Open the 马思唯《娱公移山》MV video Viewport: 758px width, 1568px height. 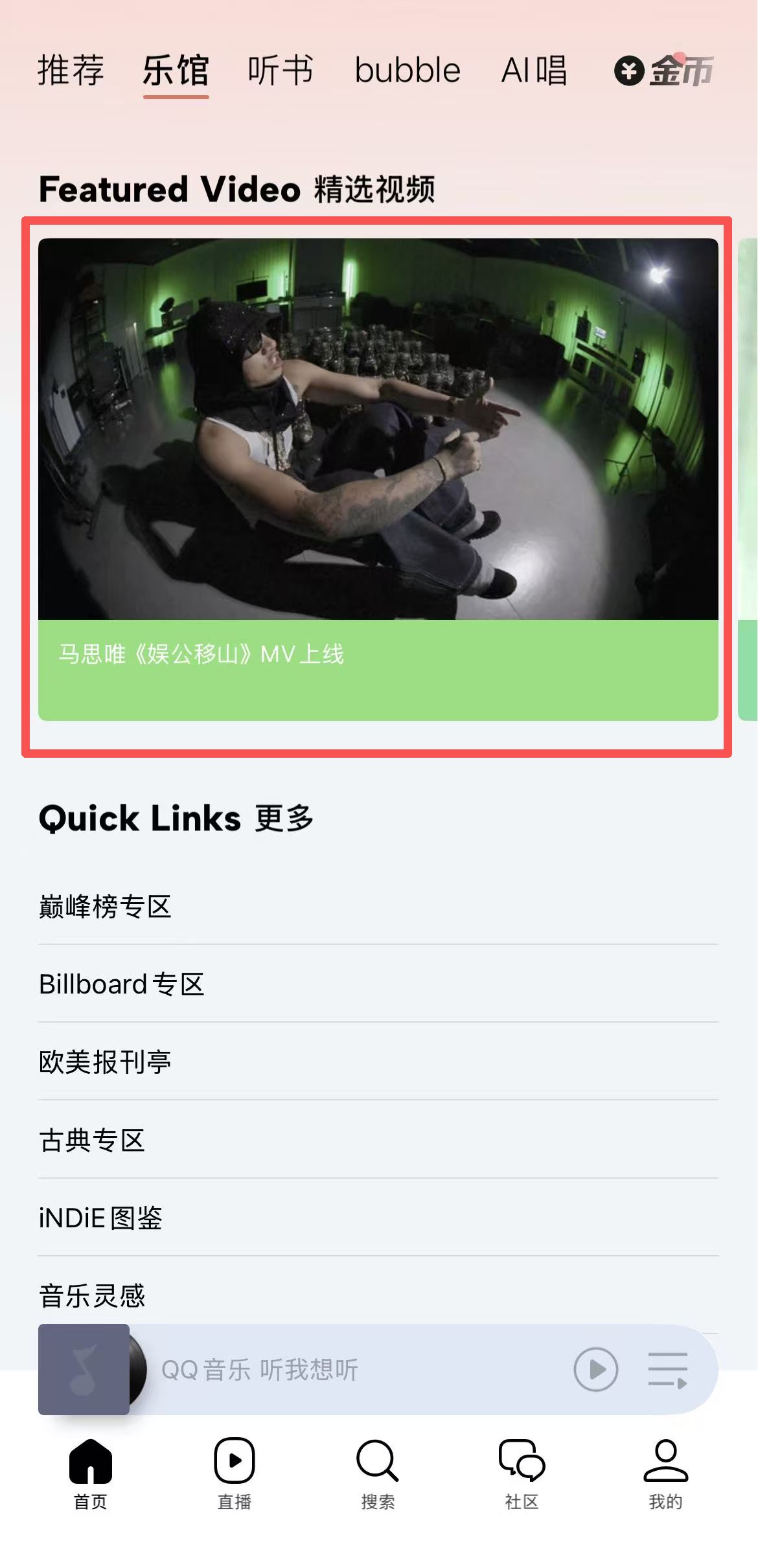point(378,479)
